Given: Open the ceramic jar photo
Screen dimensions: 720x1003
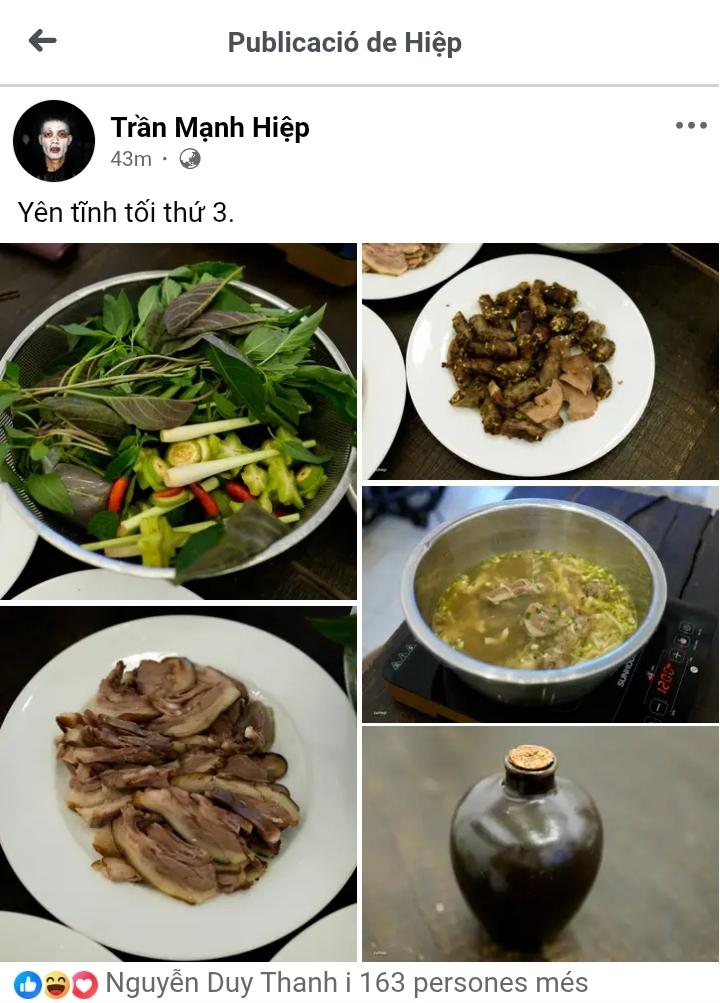Looking at the screenshot, I should click(x=540, y=844).
